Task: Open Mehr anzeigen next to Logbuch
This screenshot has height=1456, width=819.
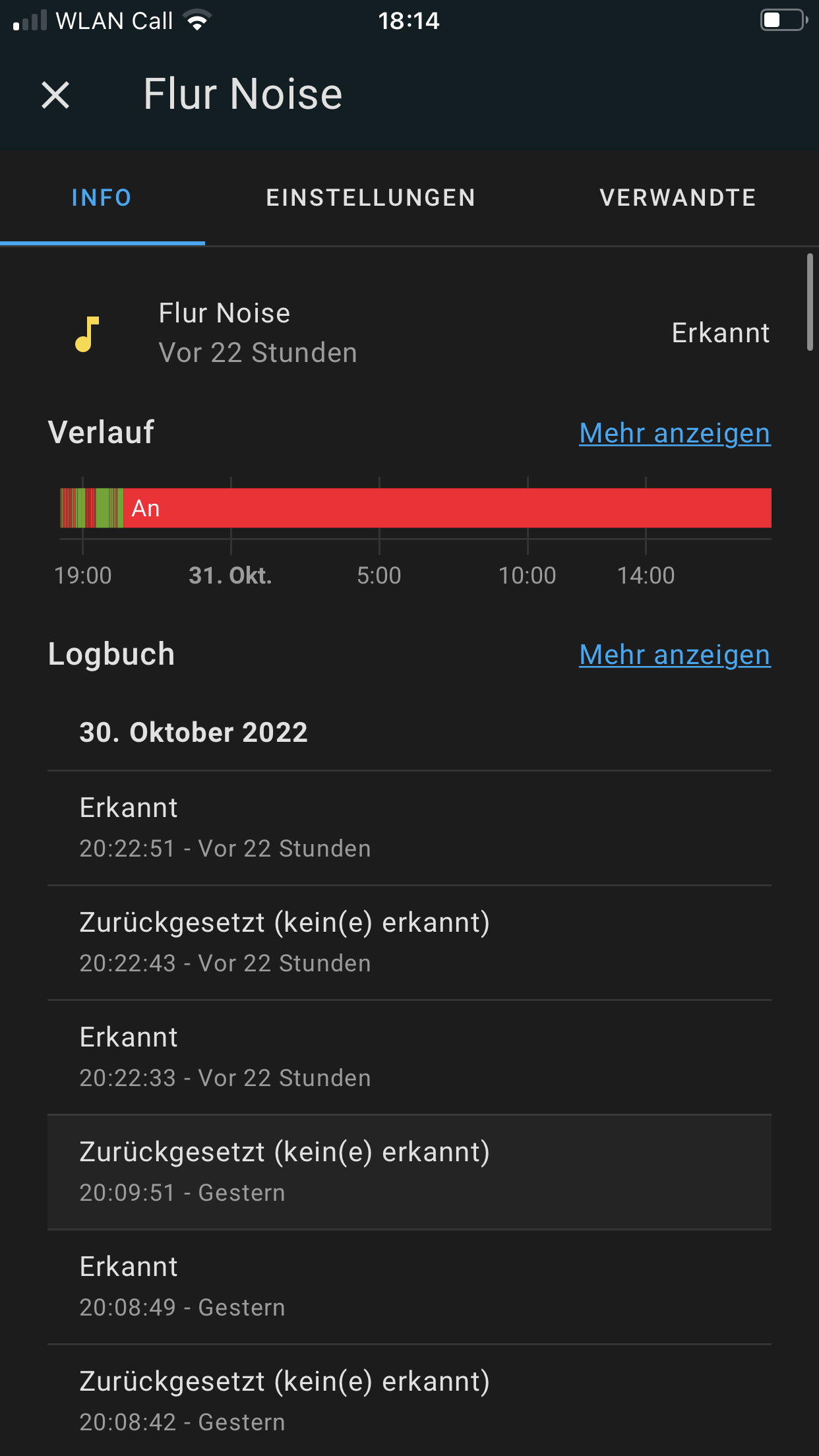Action: 674,654
